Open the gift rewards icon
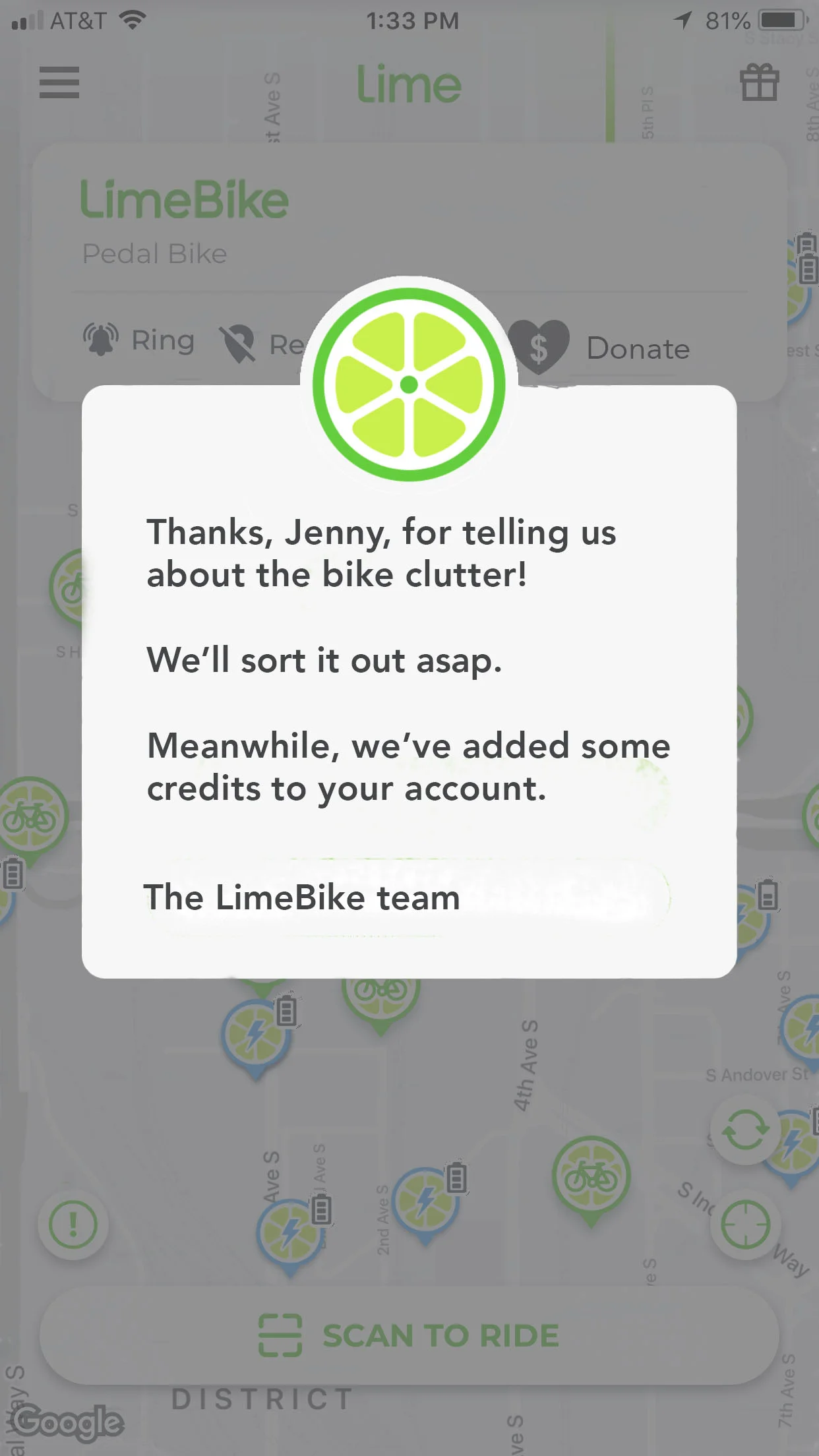819x1456 pixels. [759, 83]
